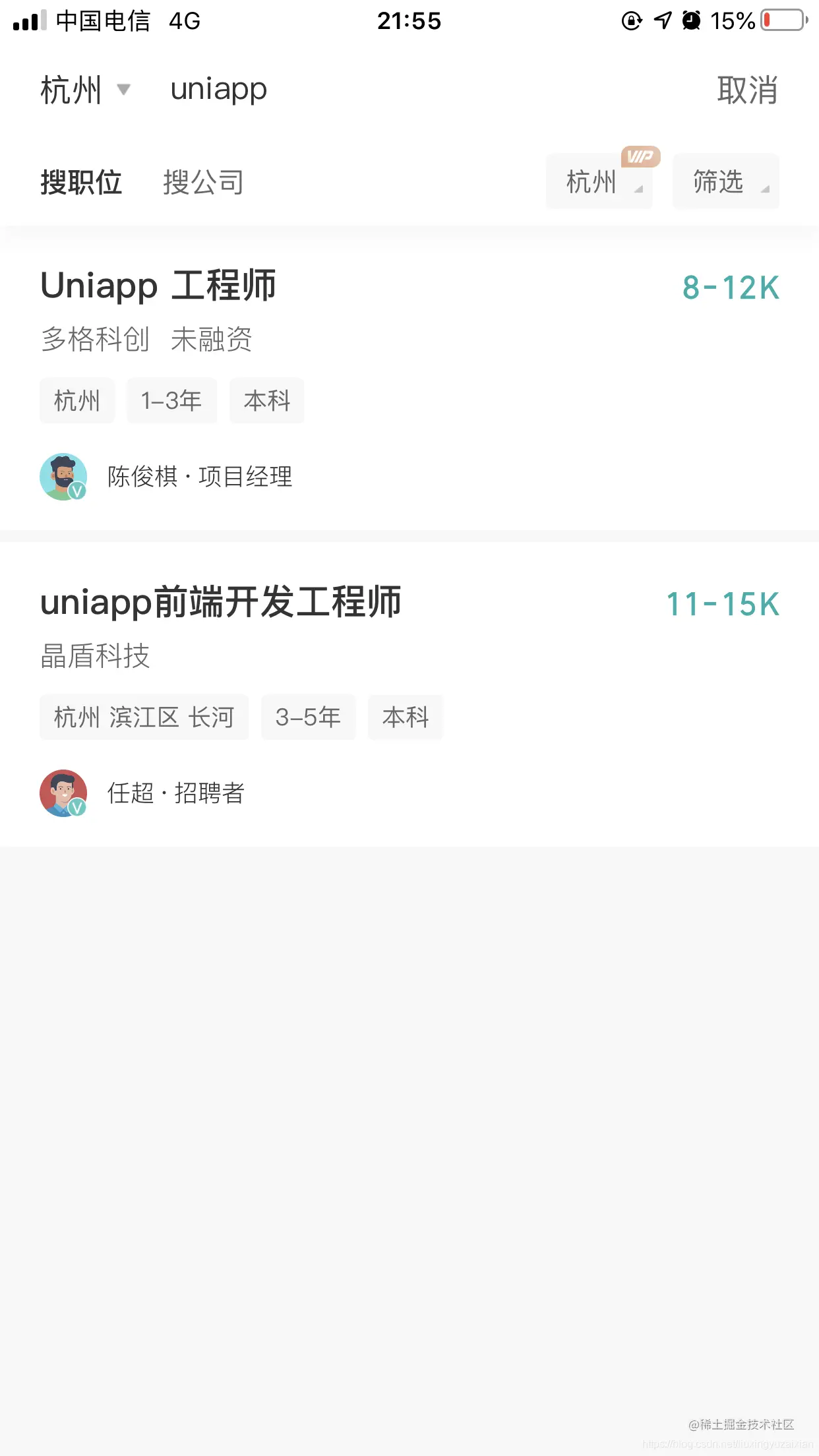Tap the uniapp search input field
The image size is (819, 1456).
pos(218,89)
